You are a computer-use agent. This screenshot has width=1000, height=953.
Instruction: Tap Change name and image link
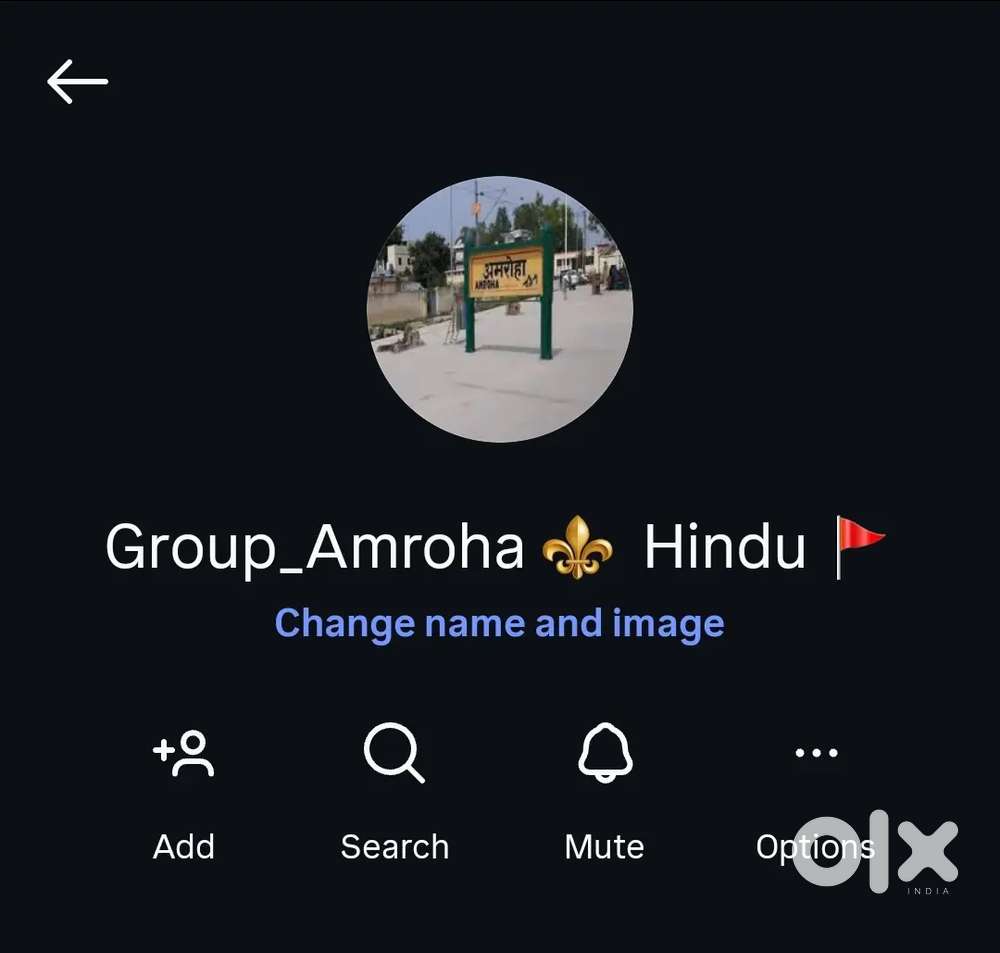pyautogui.click(x=499, y=623)
